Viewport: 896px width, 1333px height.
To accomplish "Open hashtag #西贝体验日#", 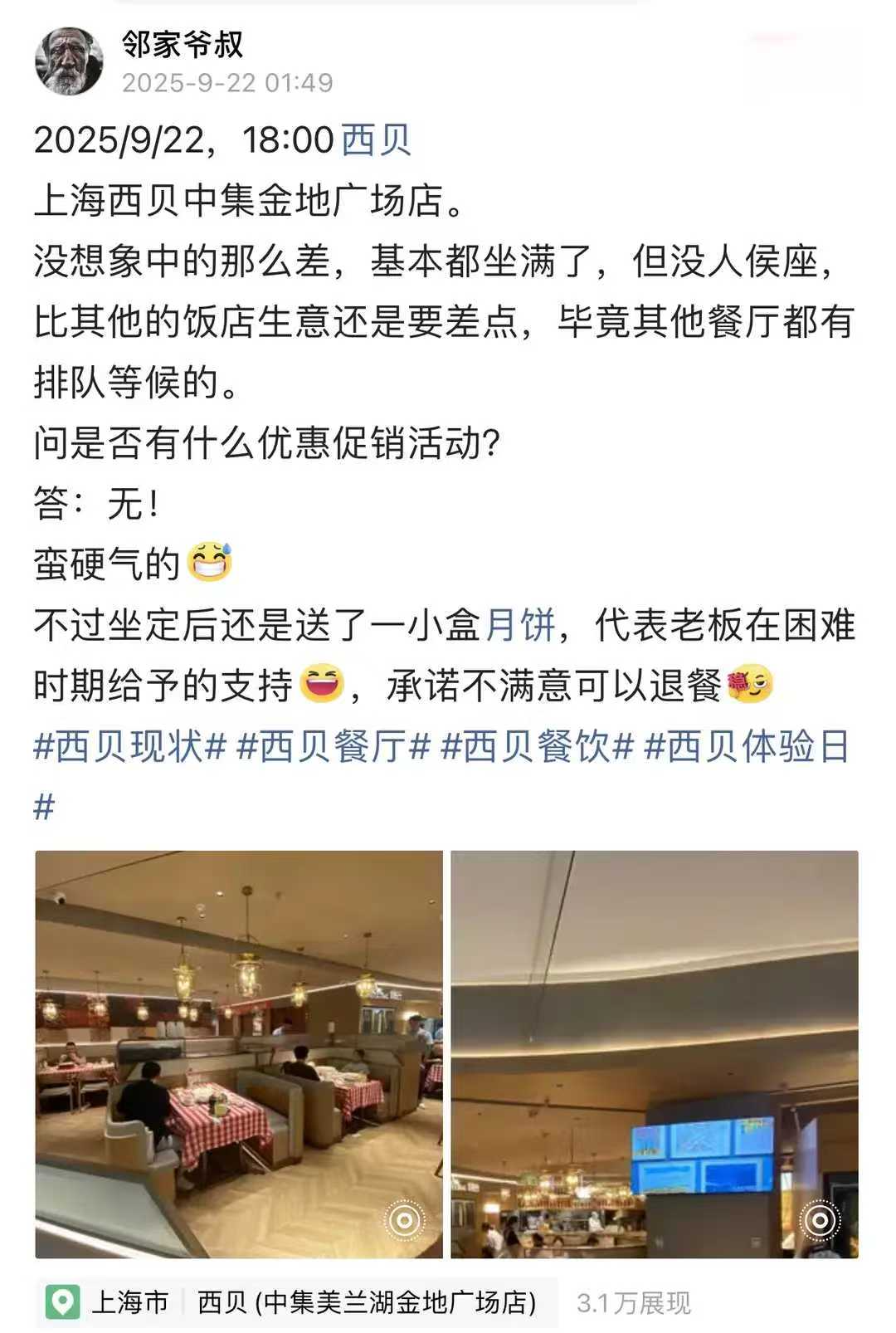I will [x=747, y=747].
